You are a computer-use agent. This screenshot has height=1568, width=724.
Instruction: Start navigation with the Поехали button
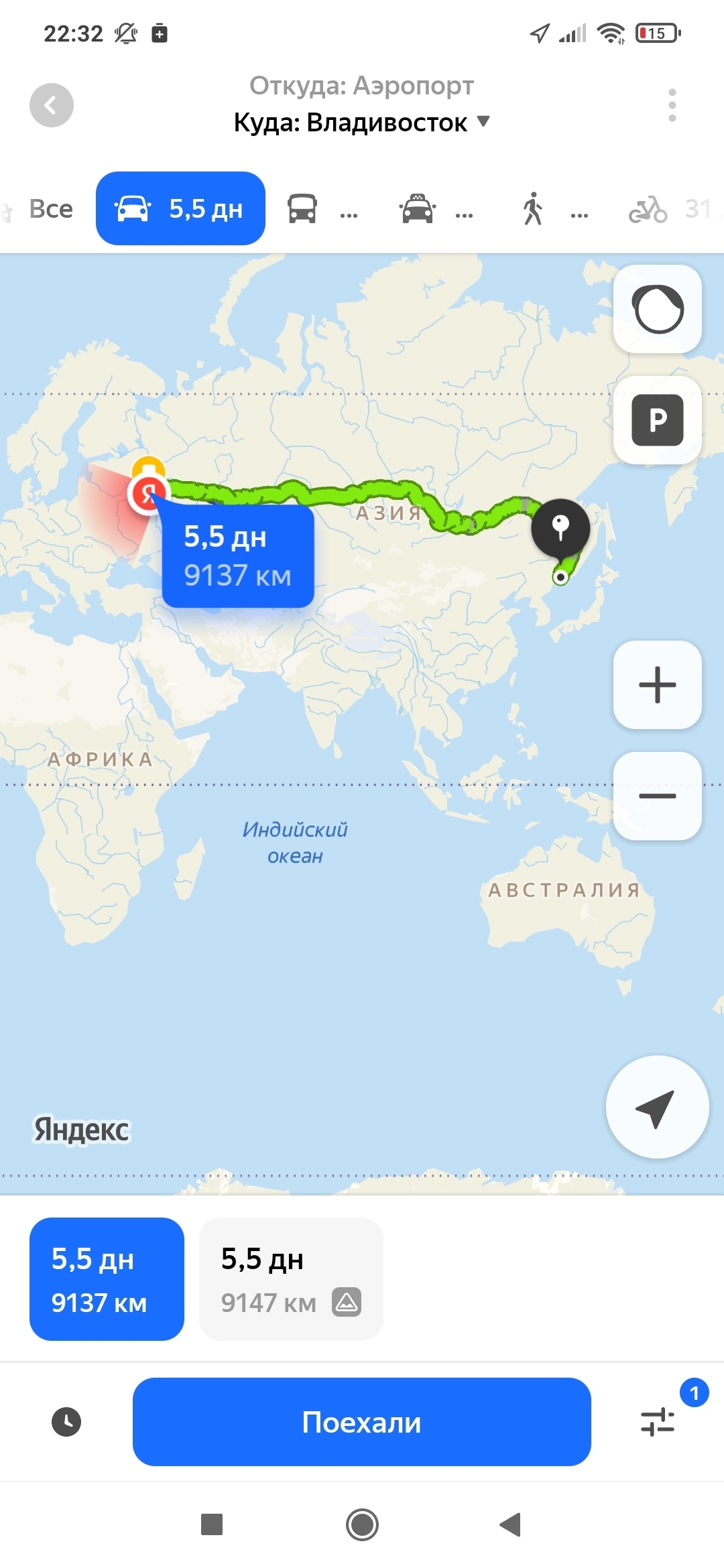[362, 1422]
